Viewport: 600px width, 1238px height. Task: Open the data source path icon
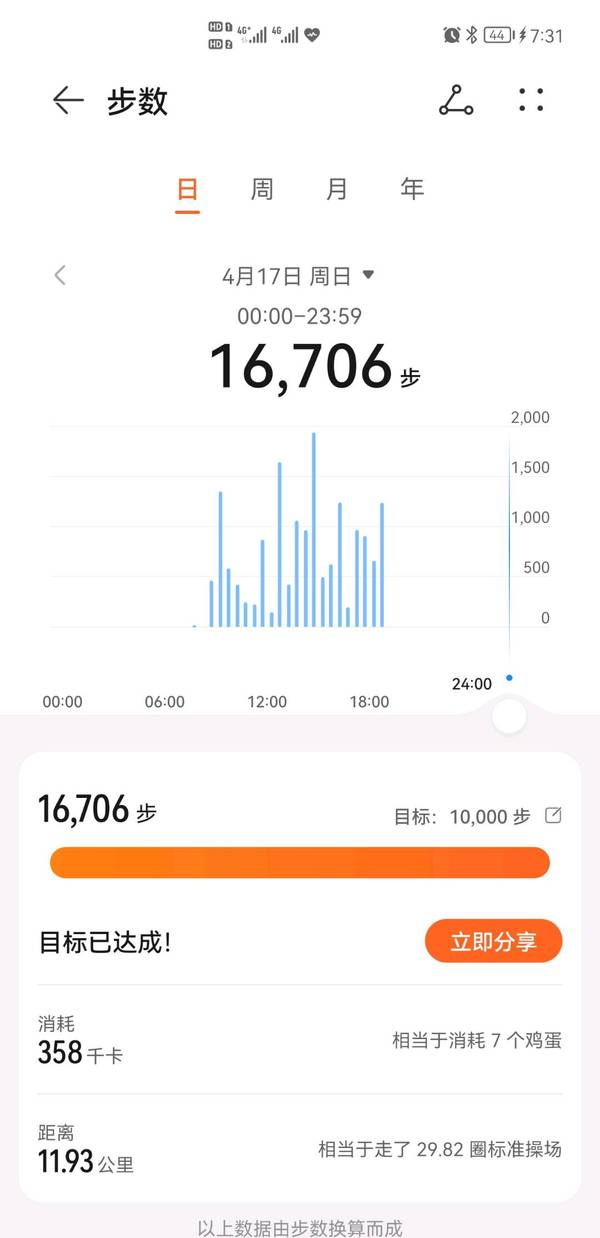(456, 100)
